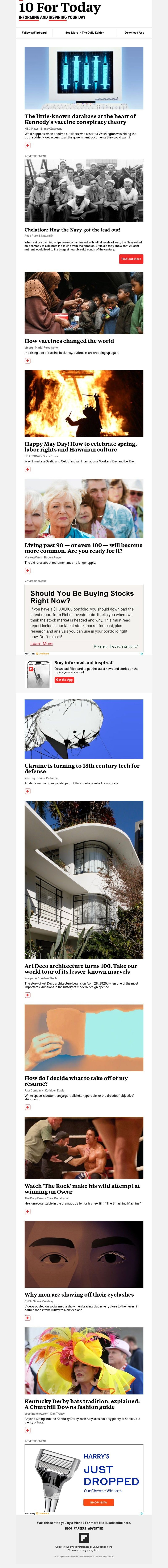Tap Shop Now in Harry's ad
This screenshot has height=1568, width=168.
pos(99,1502)
